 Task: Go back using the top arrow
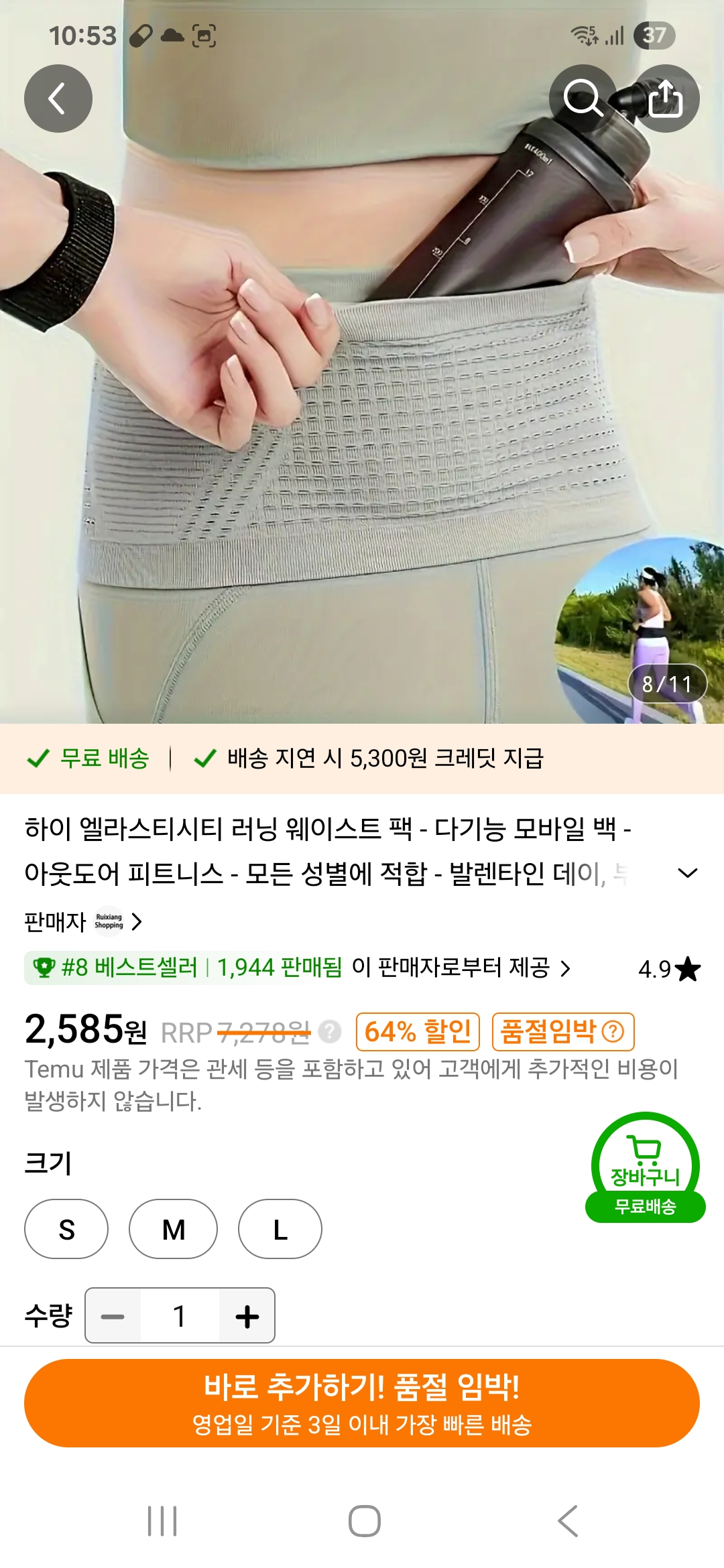pos(58,99)
